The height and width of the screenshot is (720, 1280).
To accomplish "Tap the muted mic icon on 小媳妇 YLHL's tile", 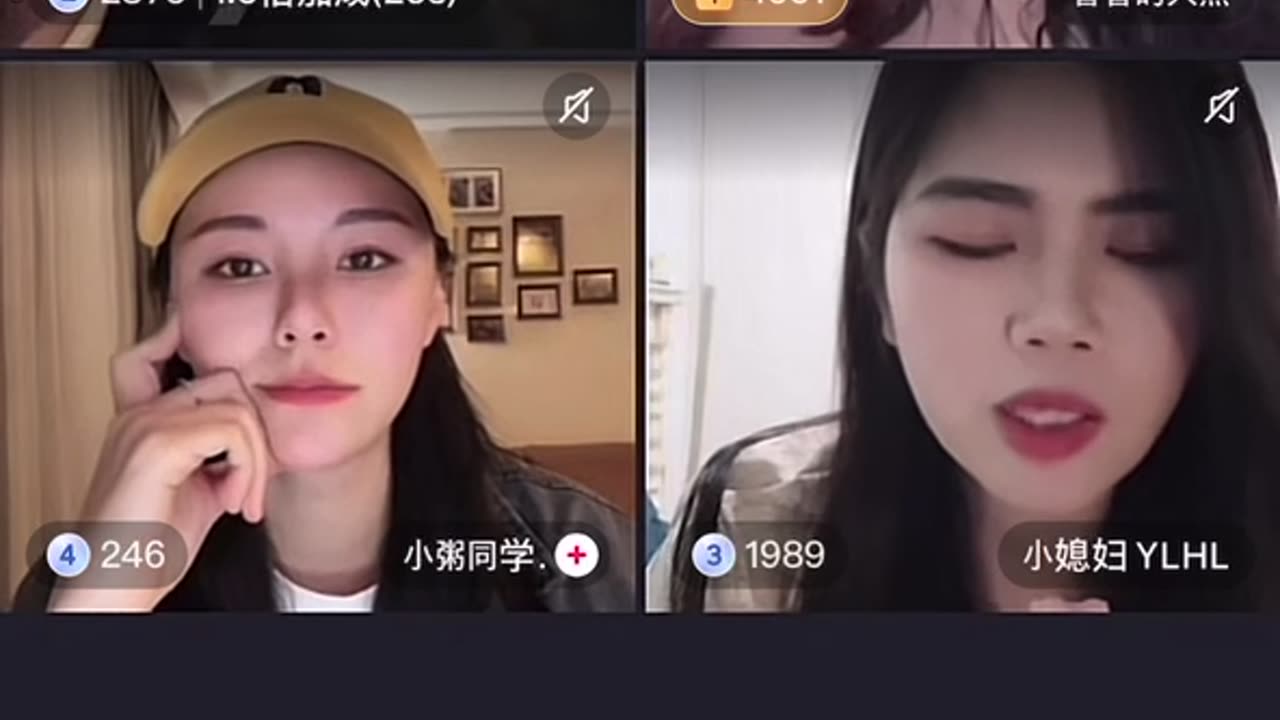I will point(1221,105).
